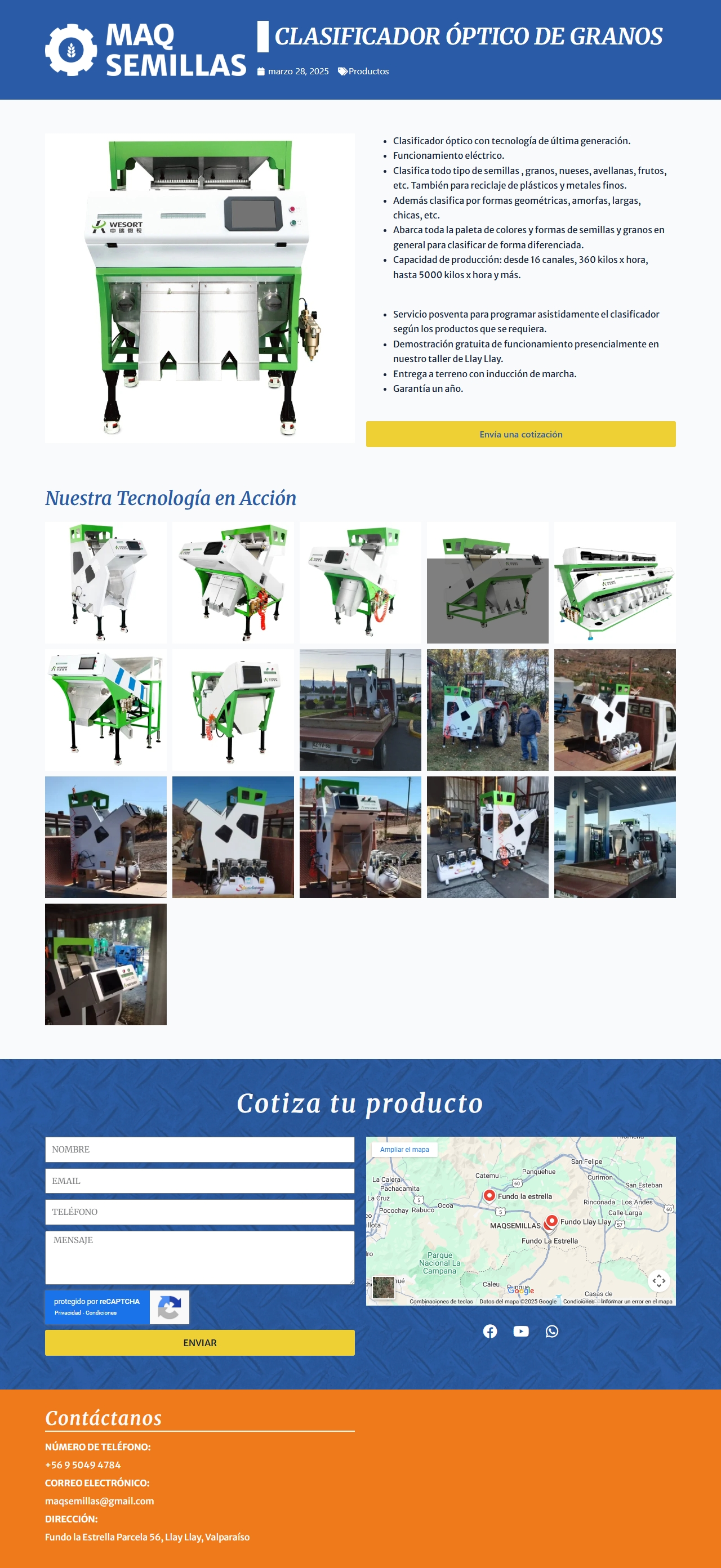Open the YouTube channel icon
Viewport: 721px width, 1568px height.
[520, 1331]
